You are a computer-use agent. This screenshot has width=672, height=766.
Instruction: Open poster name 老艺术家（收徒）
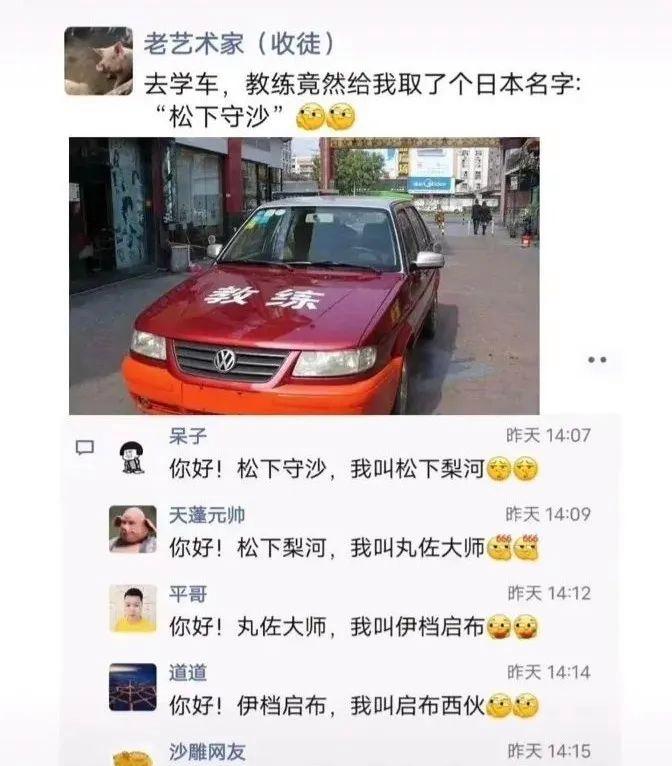(x=239, y=44)
